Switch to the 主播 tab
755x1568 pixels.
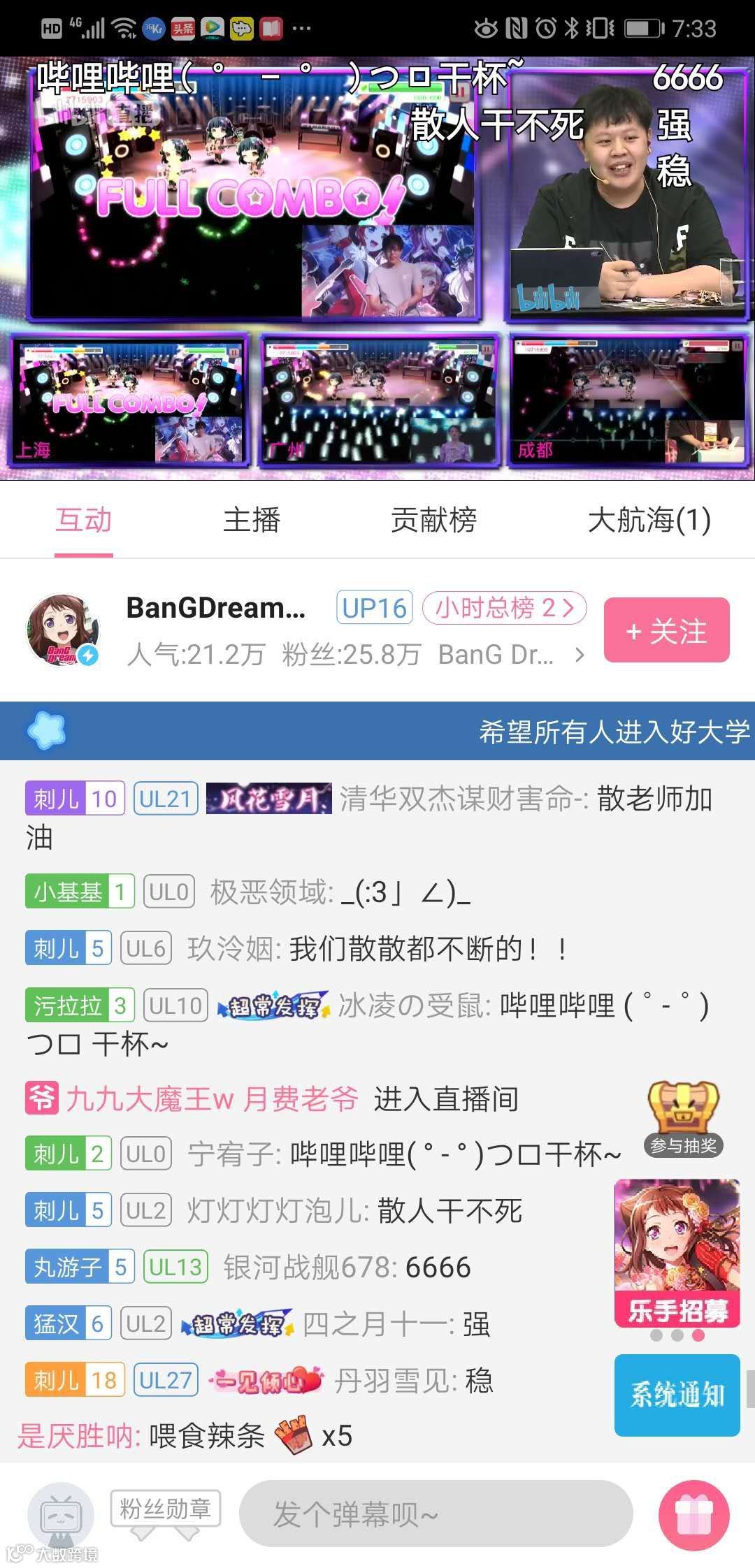coord(252,520)
